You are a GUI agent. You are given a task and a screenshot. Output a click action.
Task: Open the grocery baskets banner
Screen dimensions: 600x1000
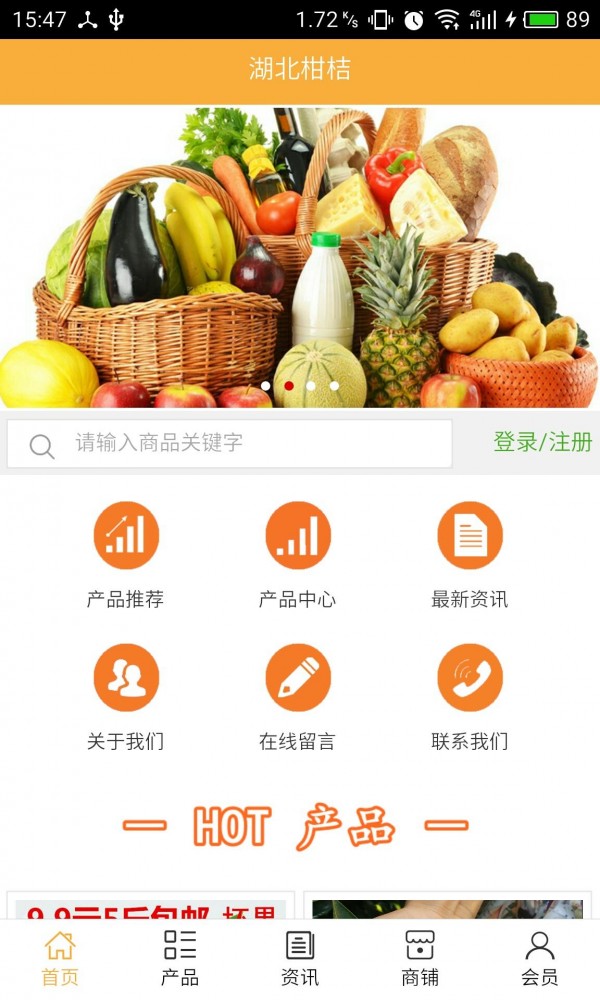[300, 258]
